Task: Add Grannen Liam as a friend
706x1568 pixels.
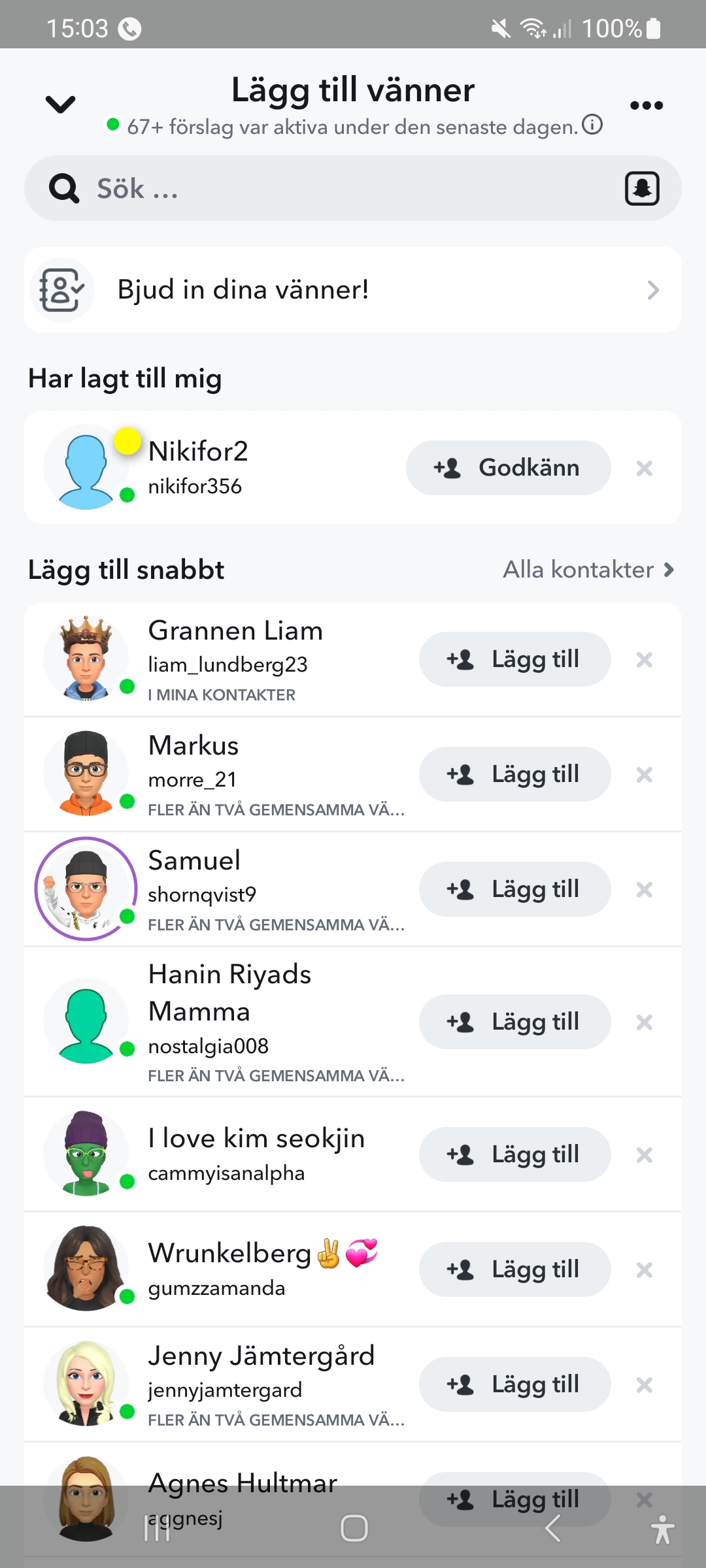Action: pos(514,659)
